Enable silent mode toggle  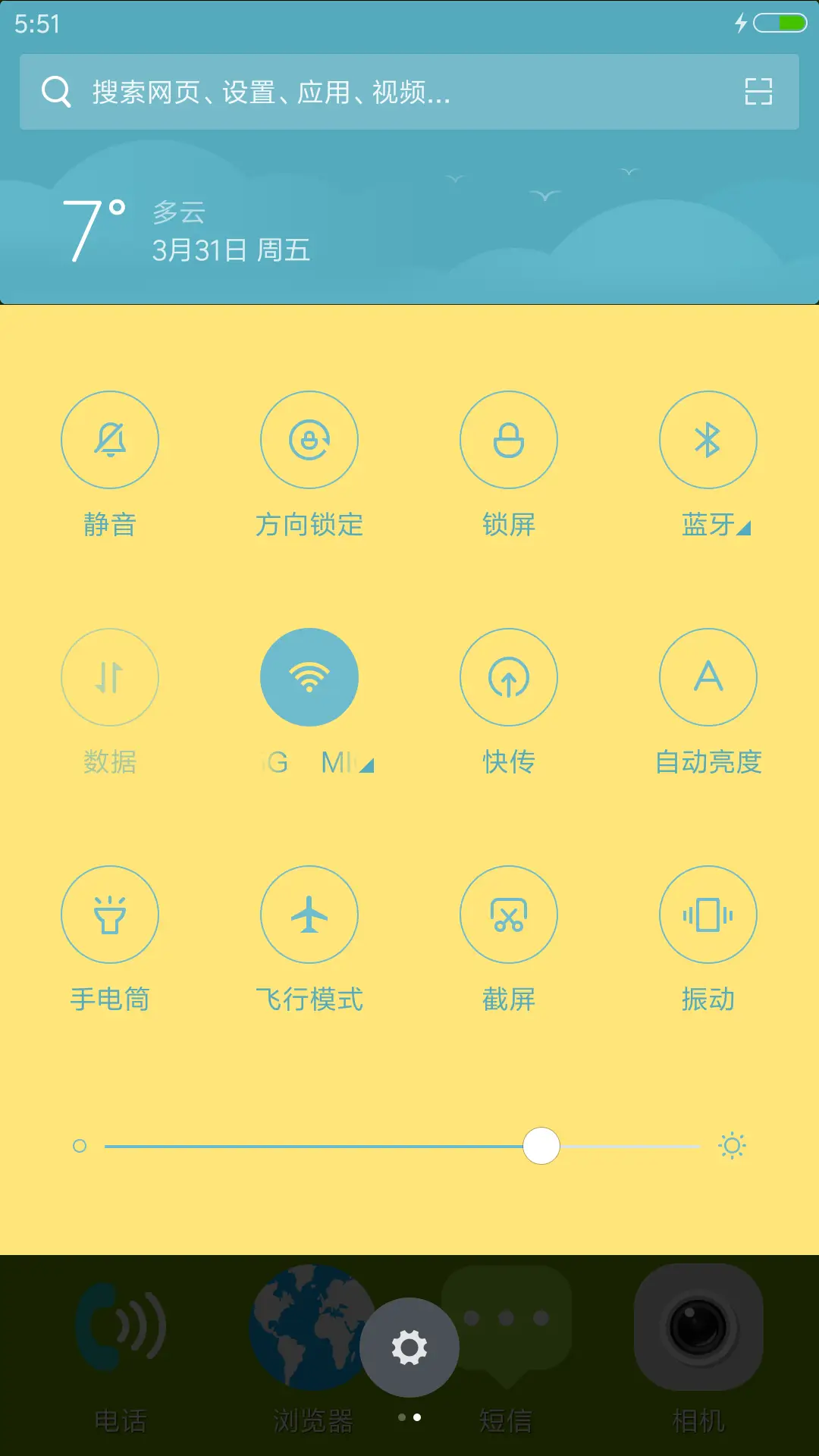[x=110, y=440]
